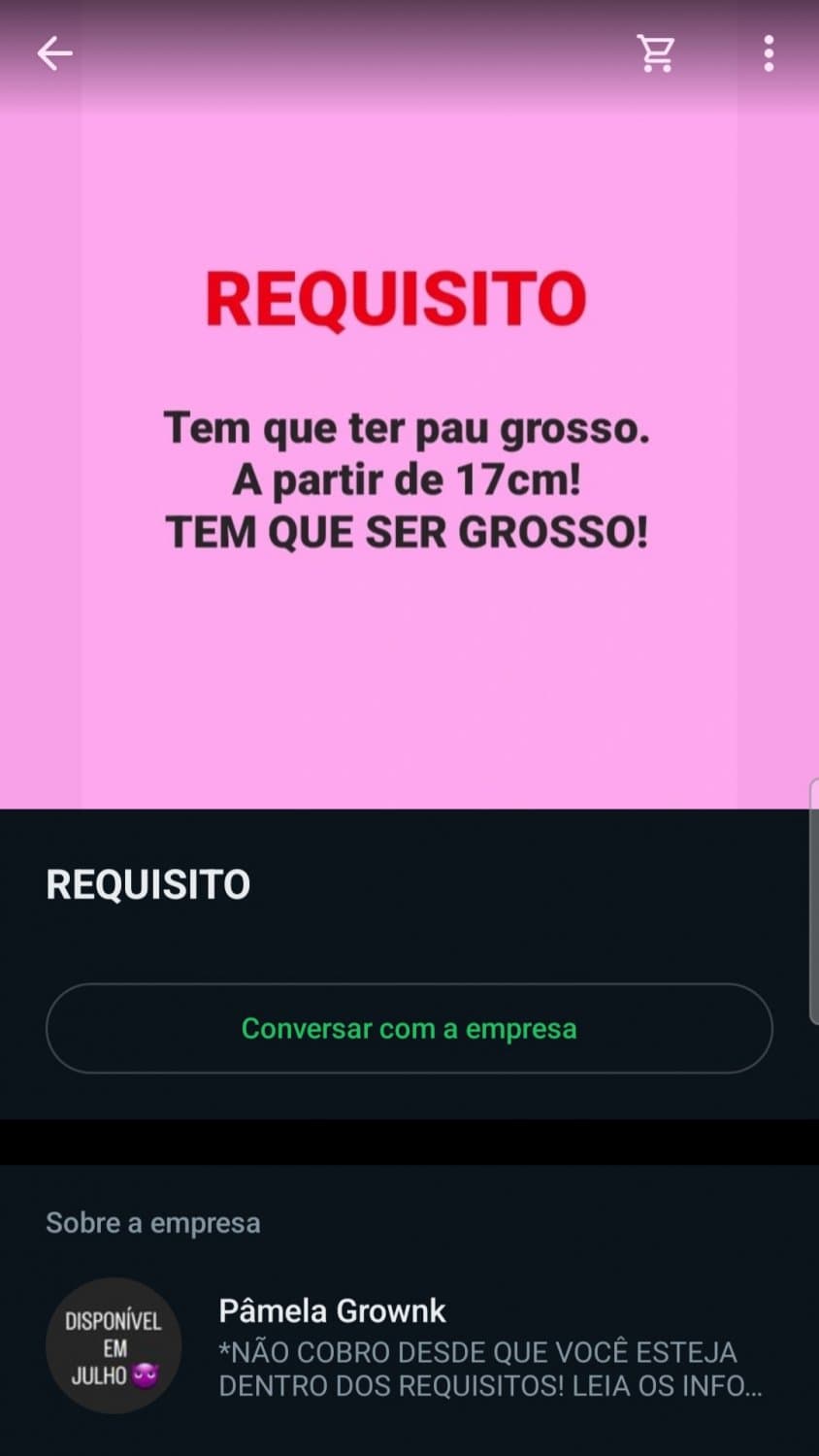Tap the "Tem que ter pau grosso" text line
This screenshot has height=1456, width=819.
click(409, 427)
